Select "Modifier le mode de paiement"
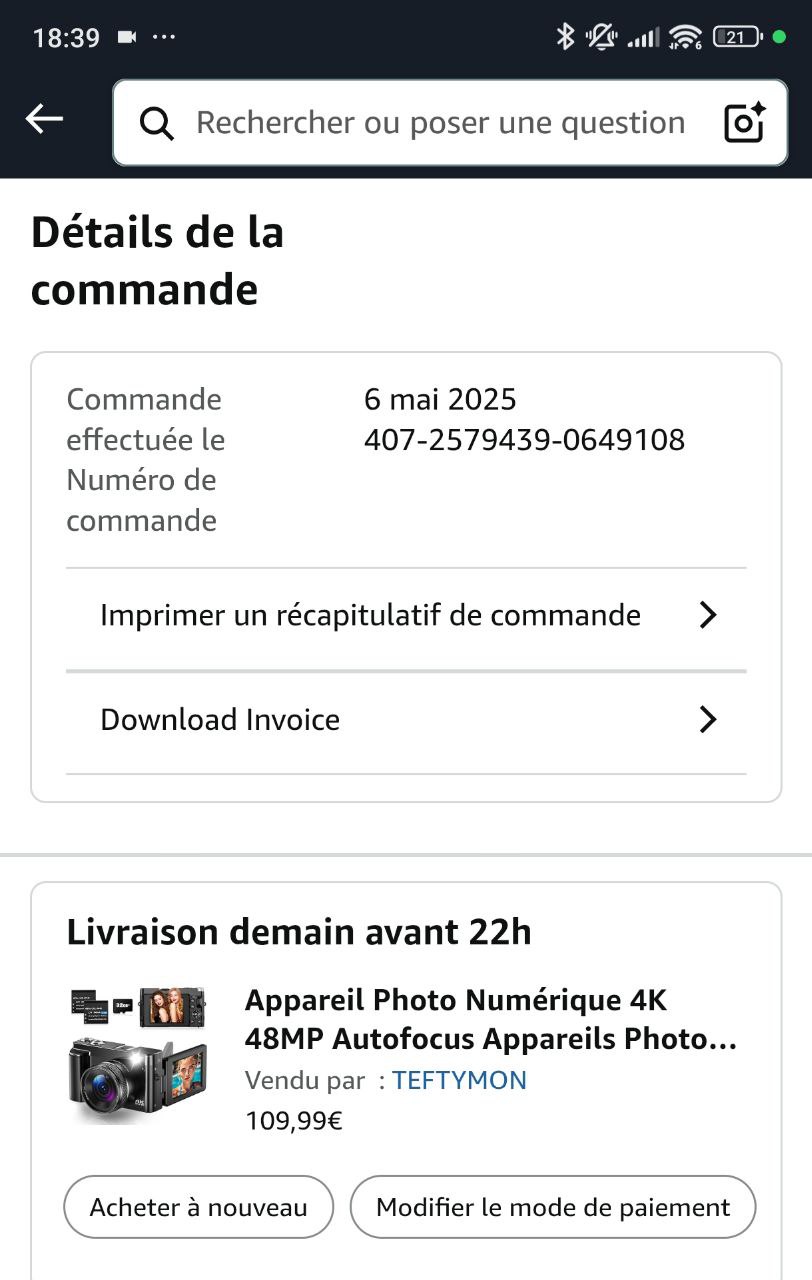 pyautogui.click(x=553, y=1207)
